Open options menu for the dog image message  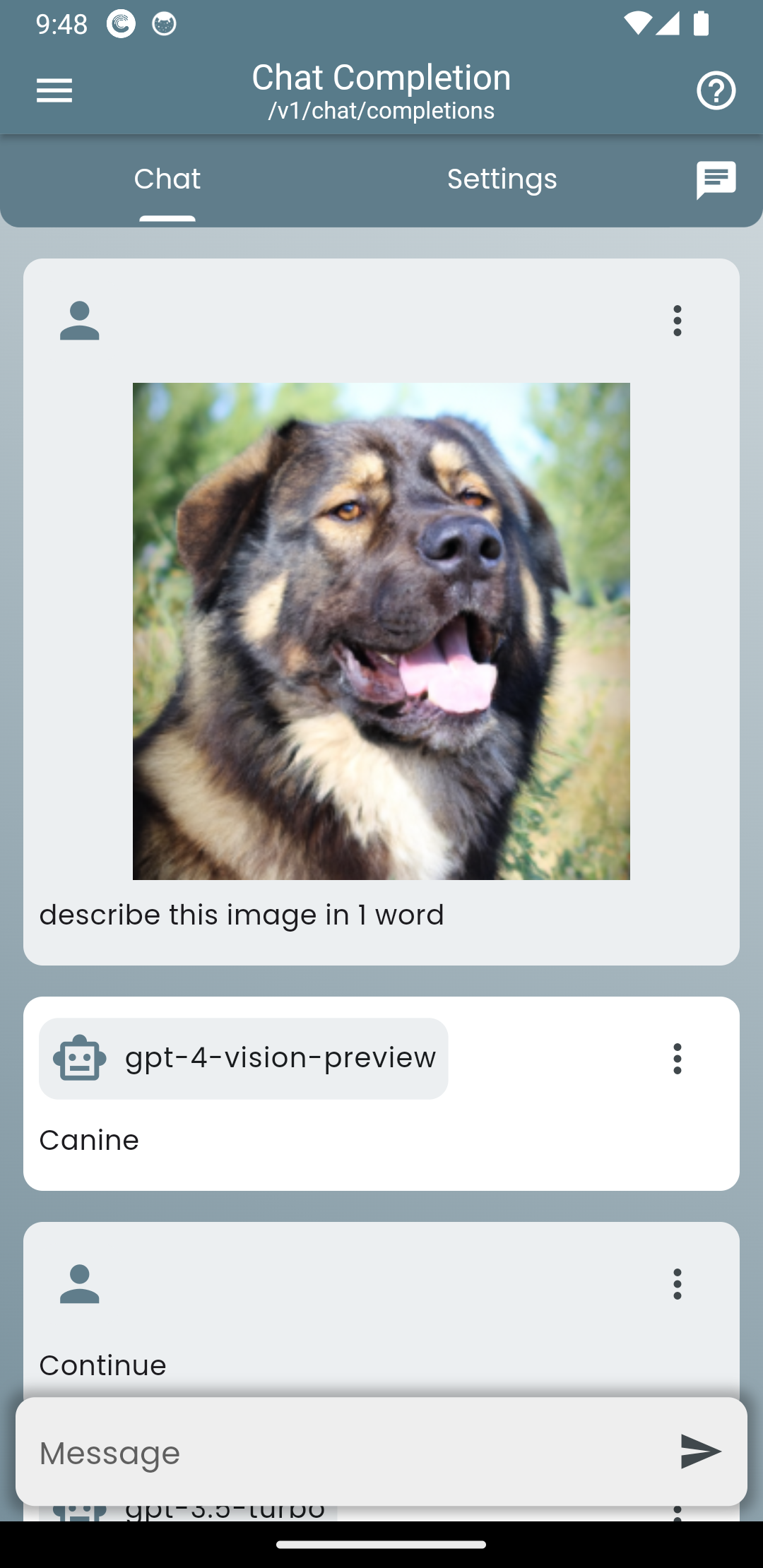[x=678, y=321]
